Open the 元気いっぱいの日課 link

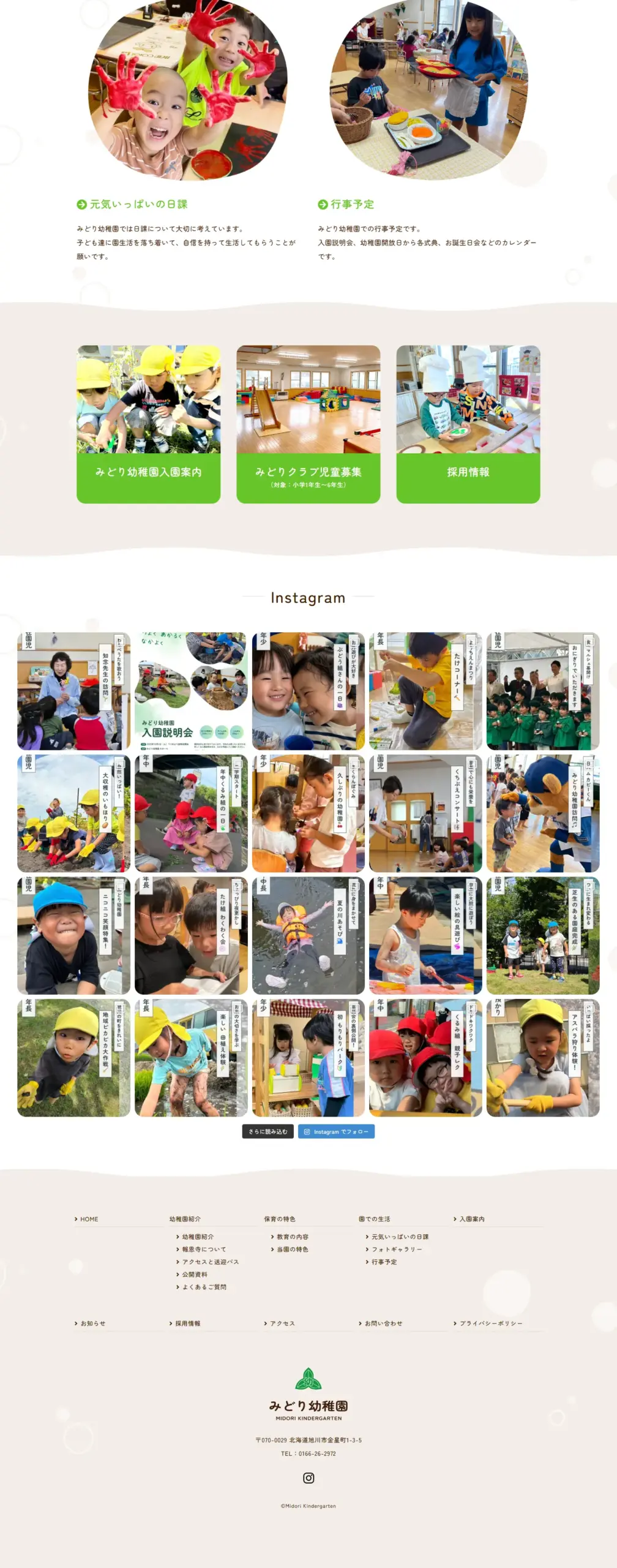[x=138, y=204]
